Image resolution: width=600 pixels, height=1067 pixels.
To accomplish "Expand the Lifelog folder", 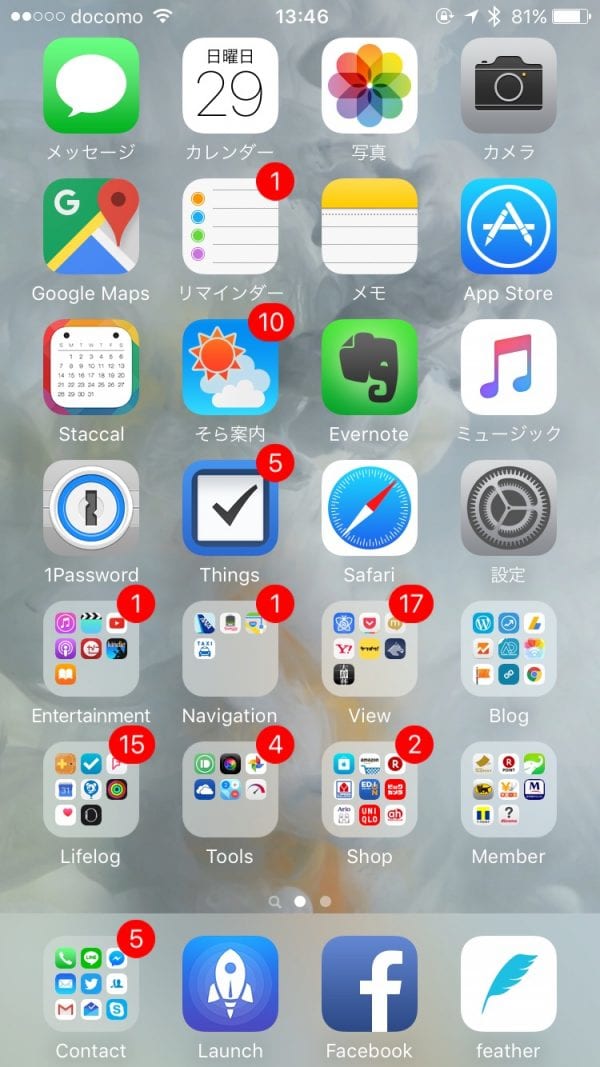I will [91, 789].
